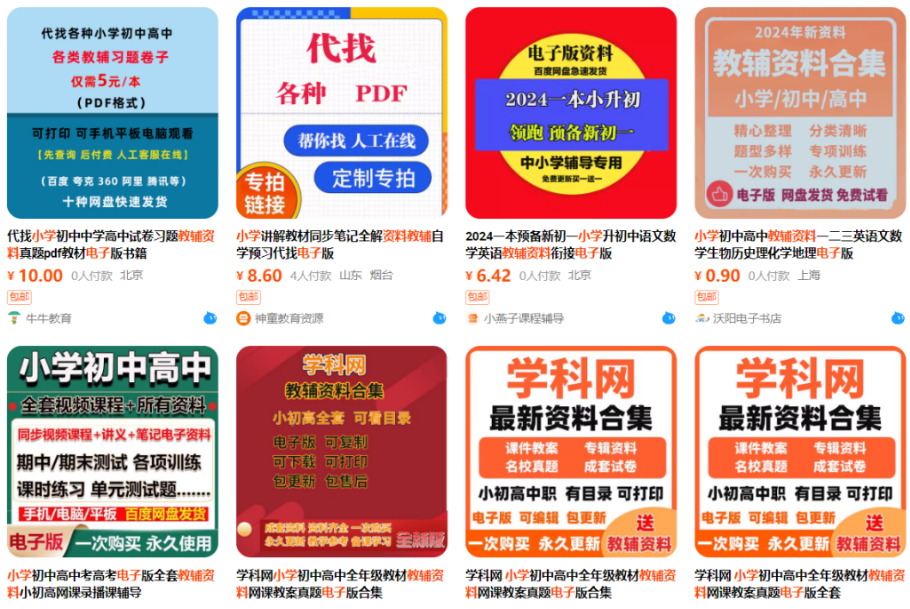Open the 小学讲解教材同步笔记 product priced ¥8.60
Screen dimensions: 910x609
pyautogui.click(x=341, y=112)
